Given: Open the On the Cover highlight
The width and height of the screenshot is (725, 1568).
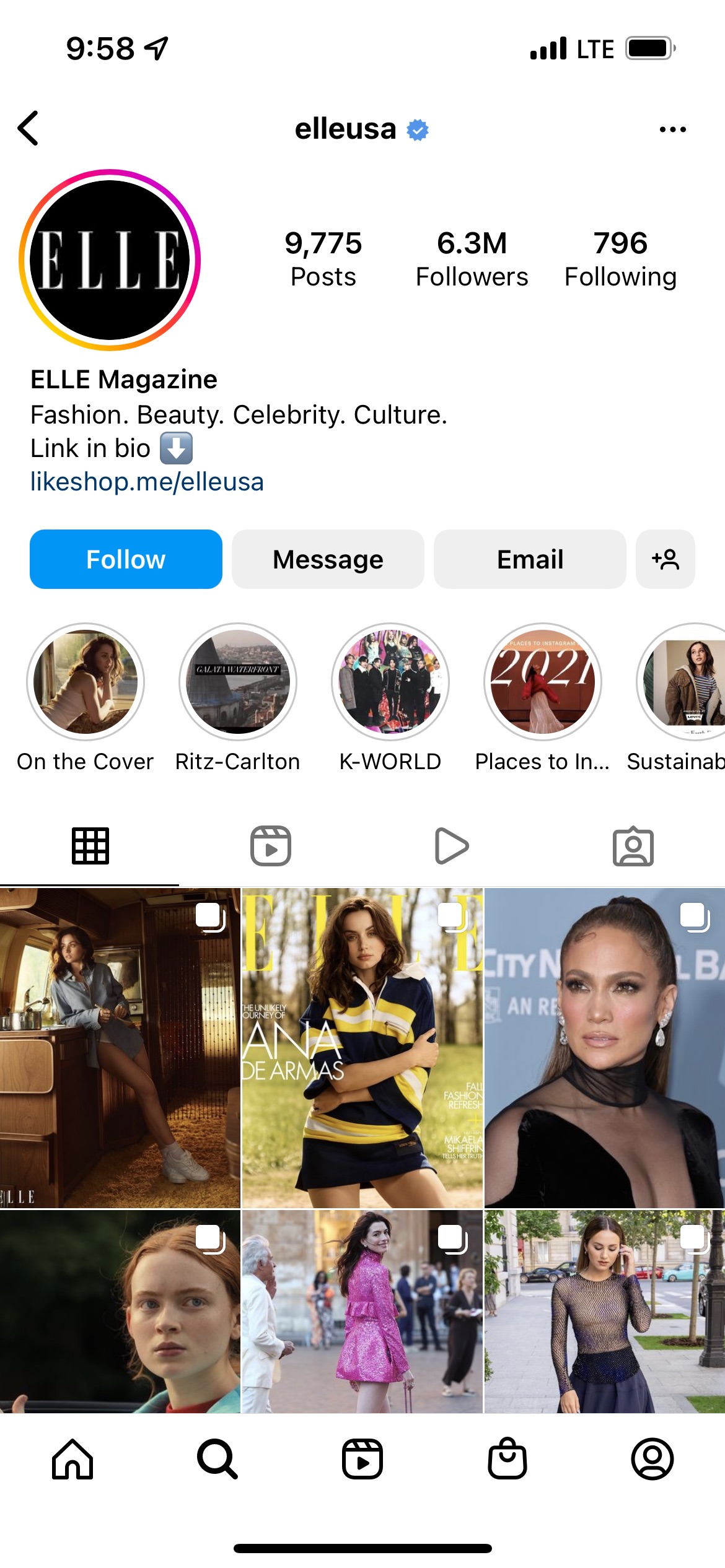Looking at the screenshot, I should [86, 682].
